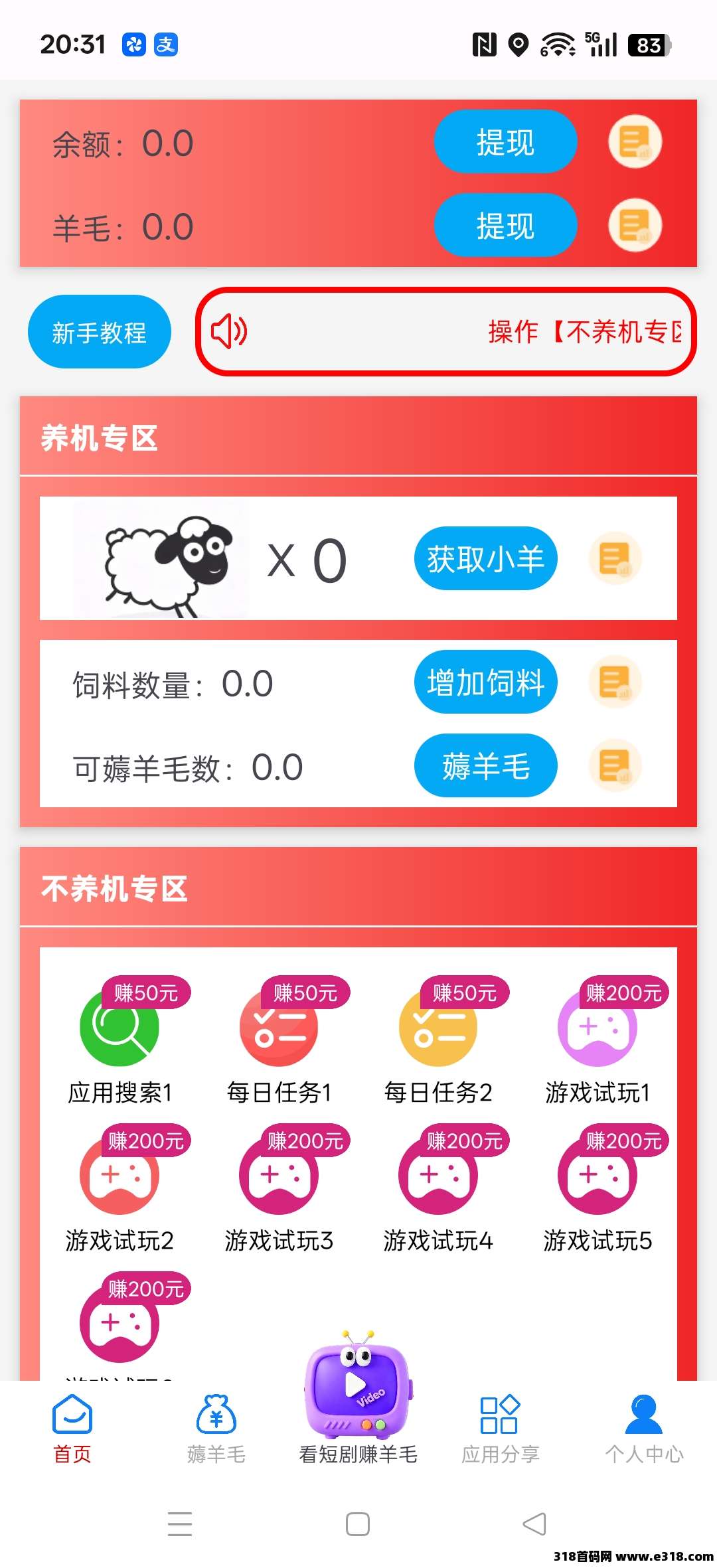The width and height of the screenshot is (717, 1568).
Task: Tap the scrolling announcement banner
Action: (x=445, y=332)
